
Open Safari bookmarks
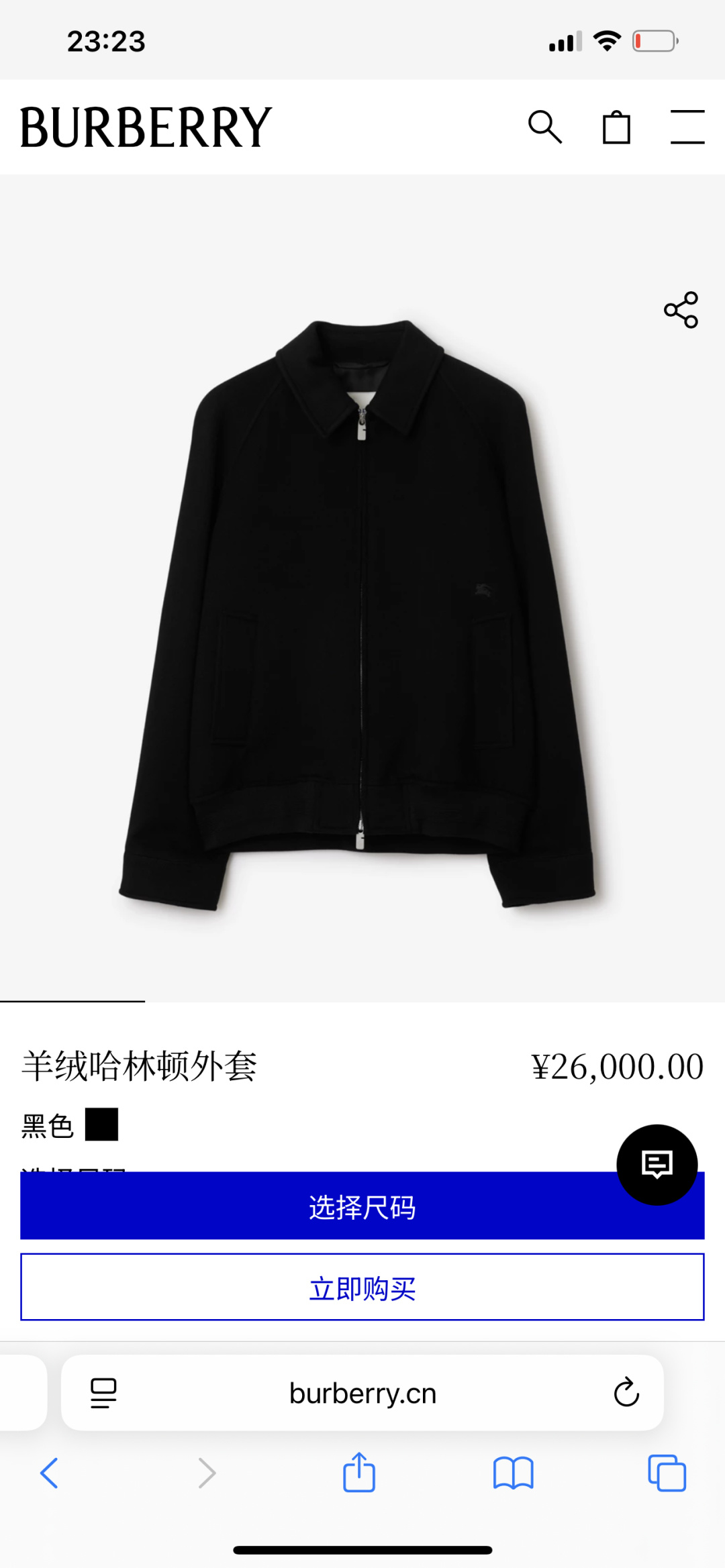coord(513,1473)
